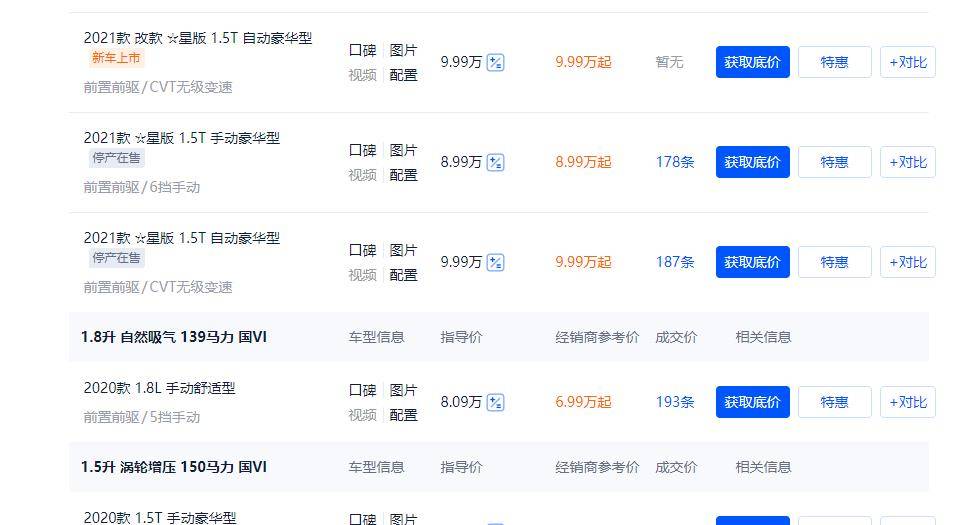Screen dimensions: 955x525
Task: Open 2021款 改款 ☆星版 1.5T 自动豪华型 details
Action: (x=198, y=38)
